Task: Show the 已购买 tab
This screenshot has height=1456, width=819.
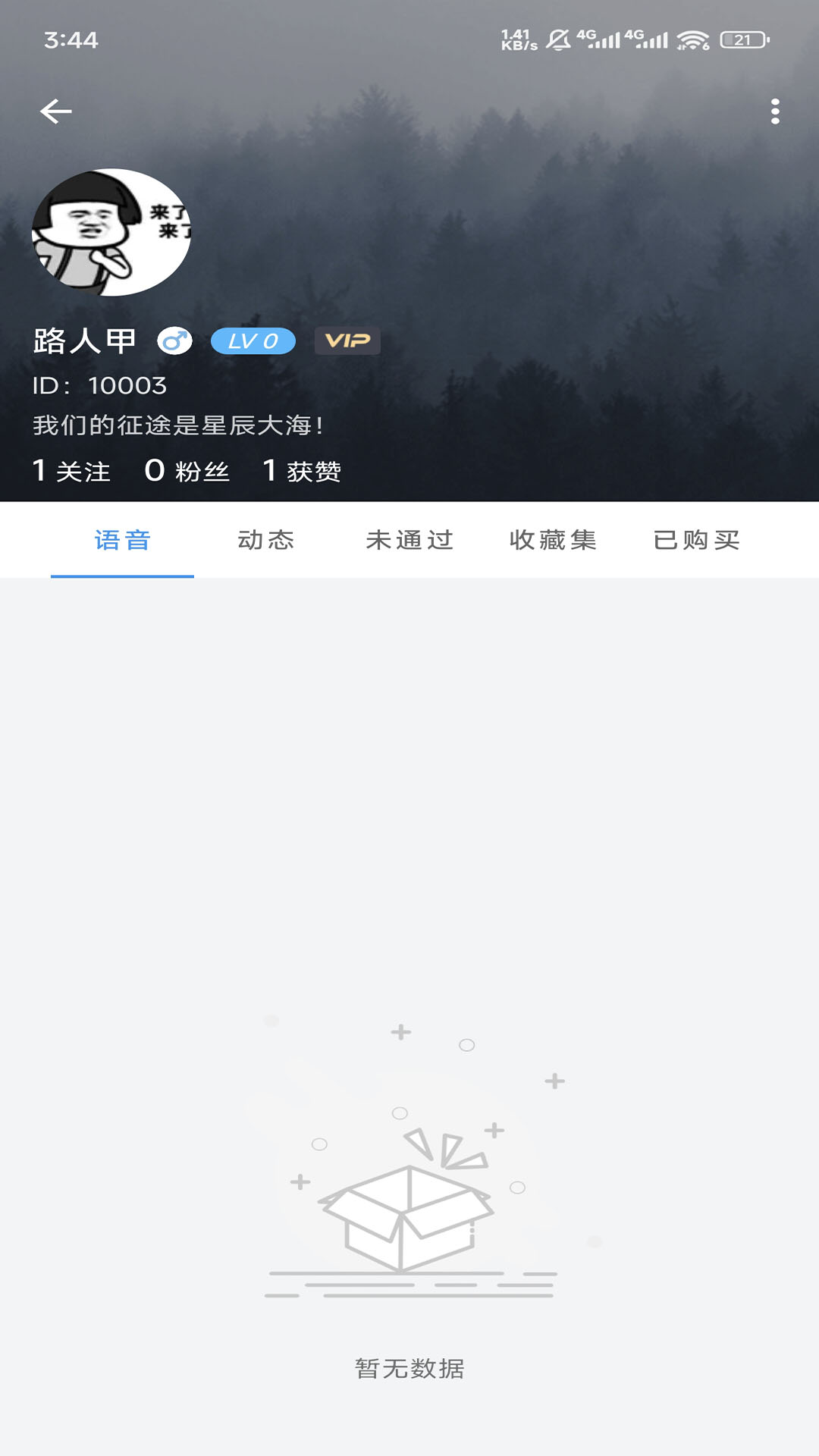Action: (696, 540)
